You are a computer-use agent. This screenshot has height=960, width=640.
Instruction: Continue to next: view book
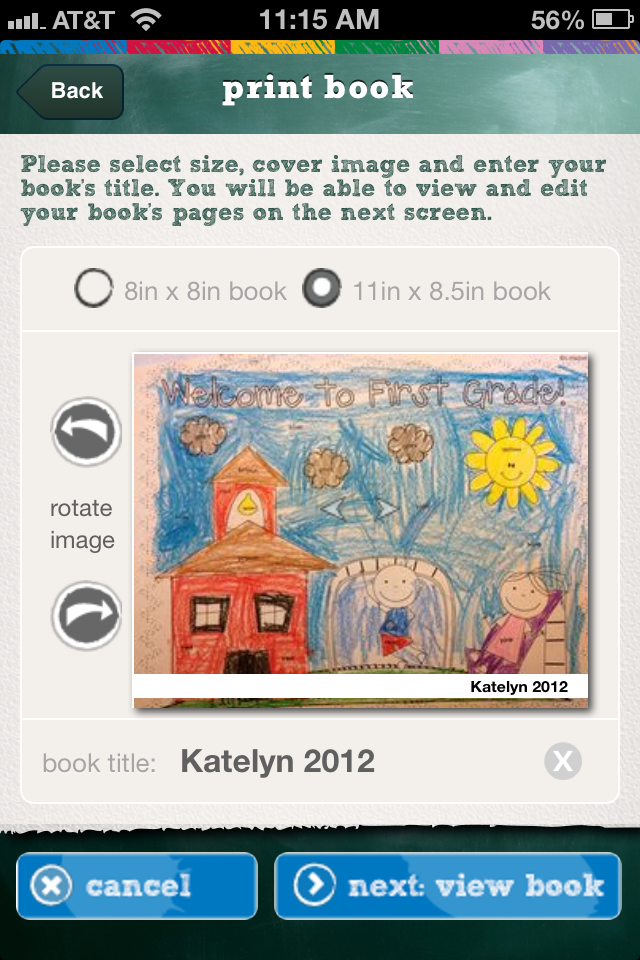tap(448, 886)
